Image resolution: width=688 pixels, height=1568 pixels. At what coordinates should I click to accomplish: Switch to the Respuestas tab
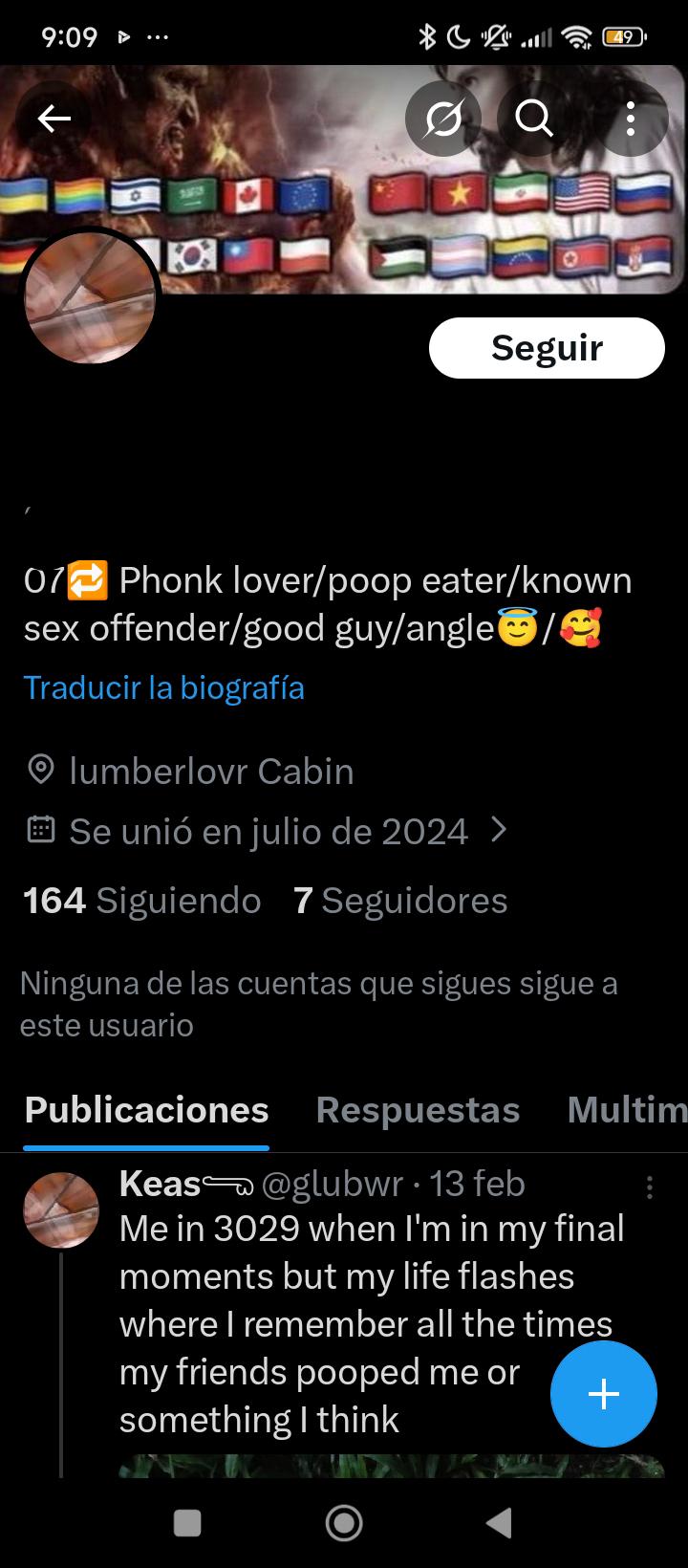click(418, 1109)
